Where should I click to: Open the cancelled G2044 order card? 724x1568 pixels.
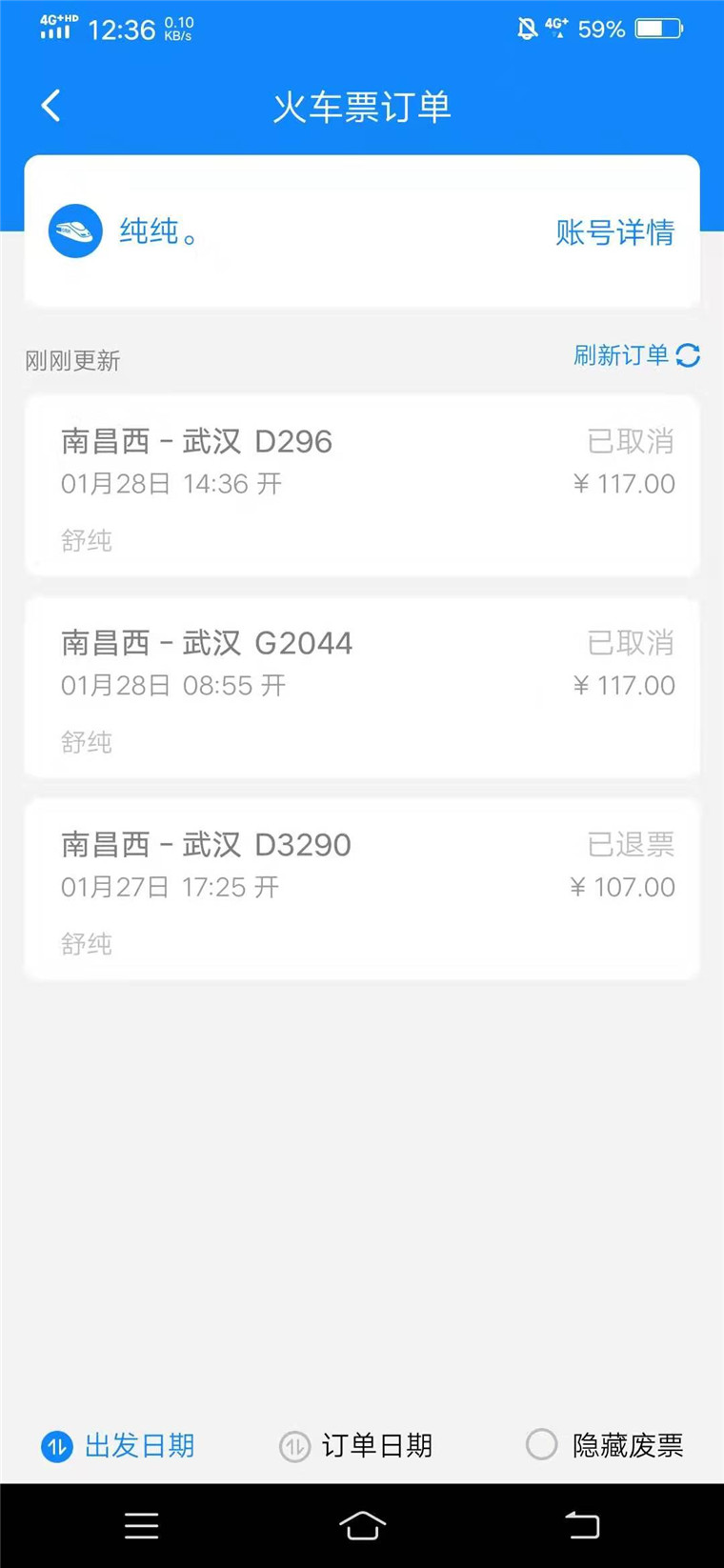[x=362, y=688]
